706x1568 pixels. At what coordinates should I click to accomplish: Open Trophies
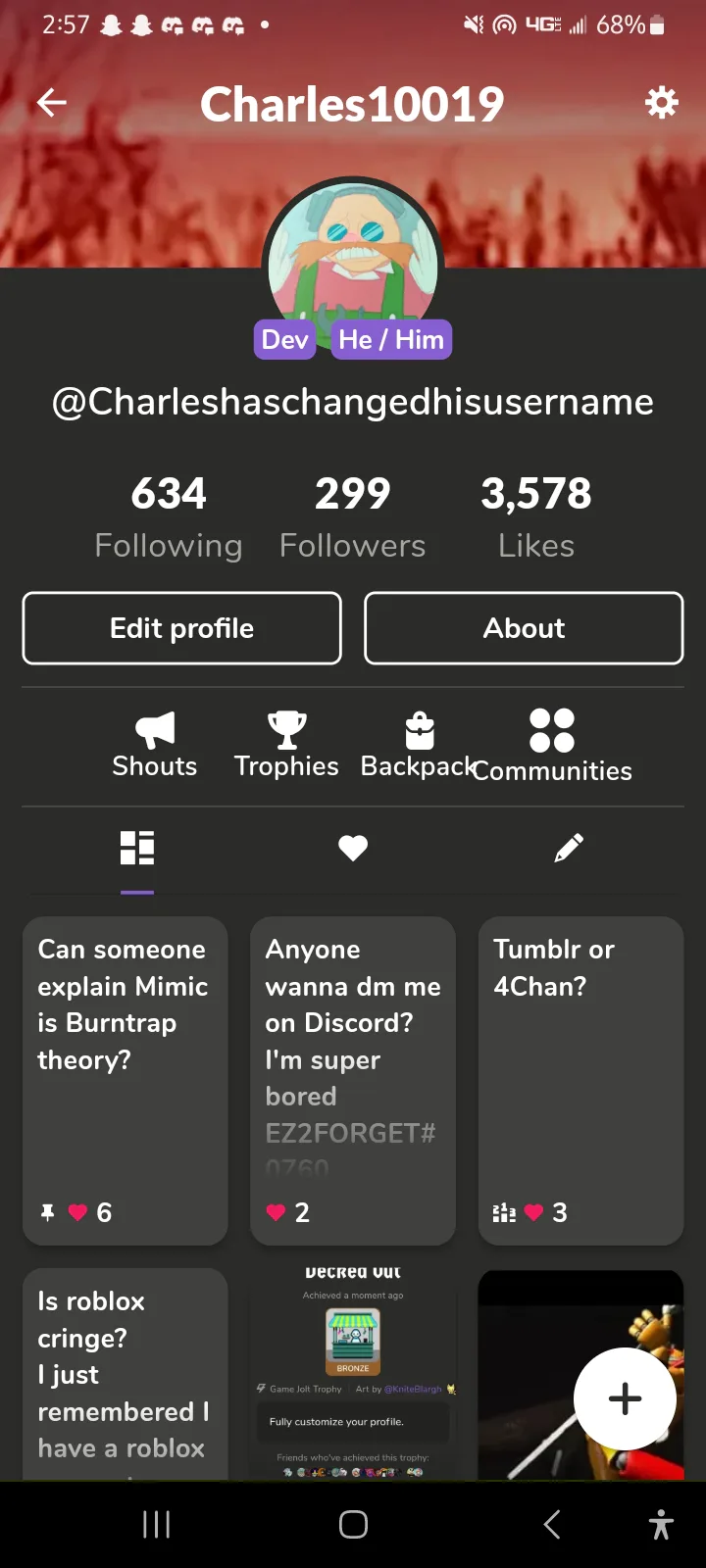[286, 745]
